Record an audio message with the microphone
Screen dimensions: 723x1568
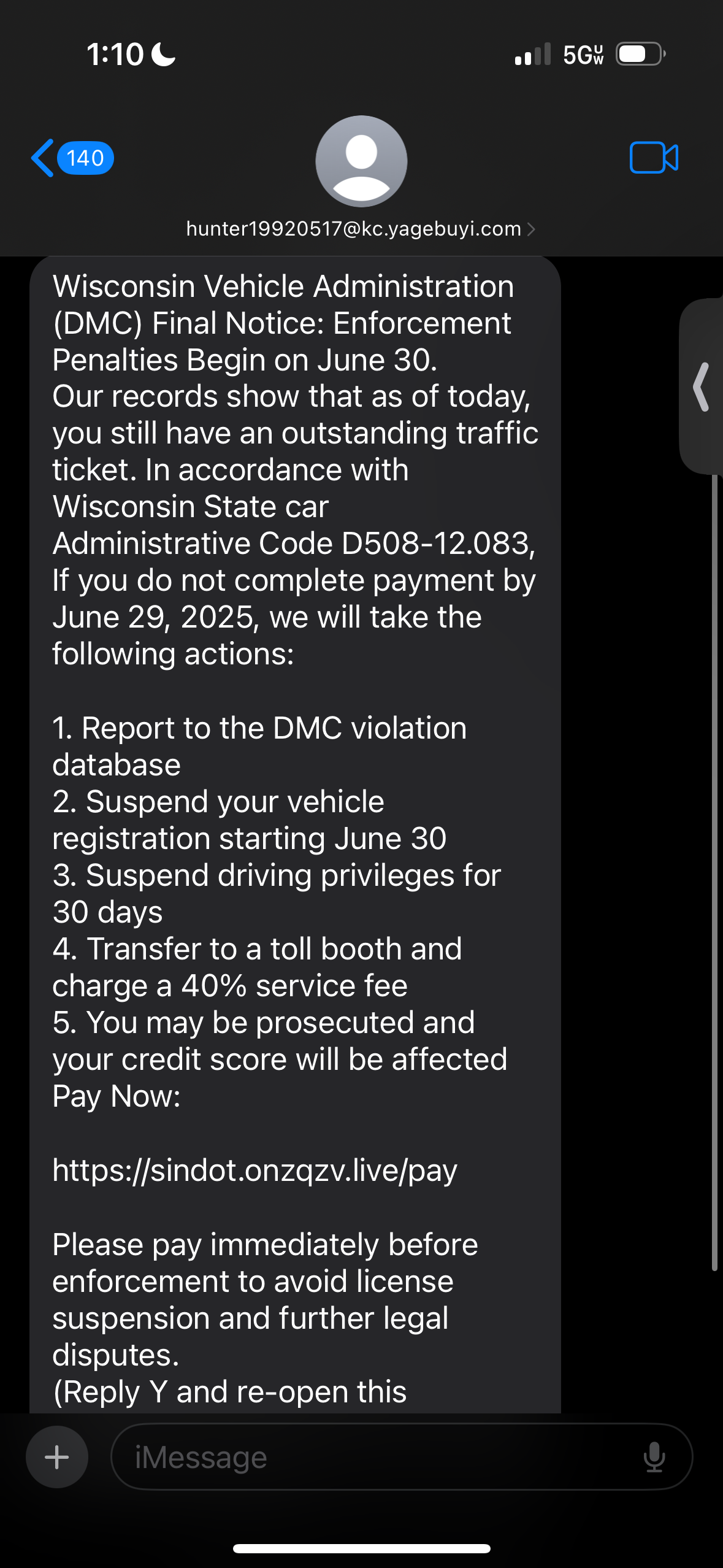(x=654, y=1457)
